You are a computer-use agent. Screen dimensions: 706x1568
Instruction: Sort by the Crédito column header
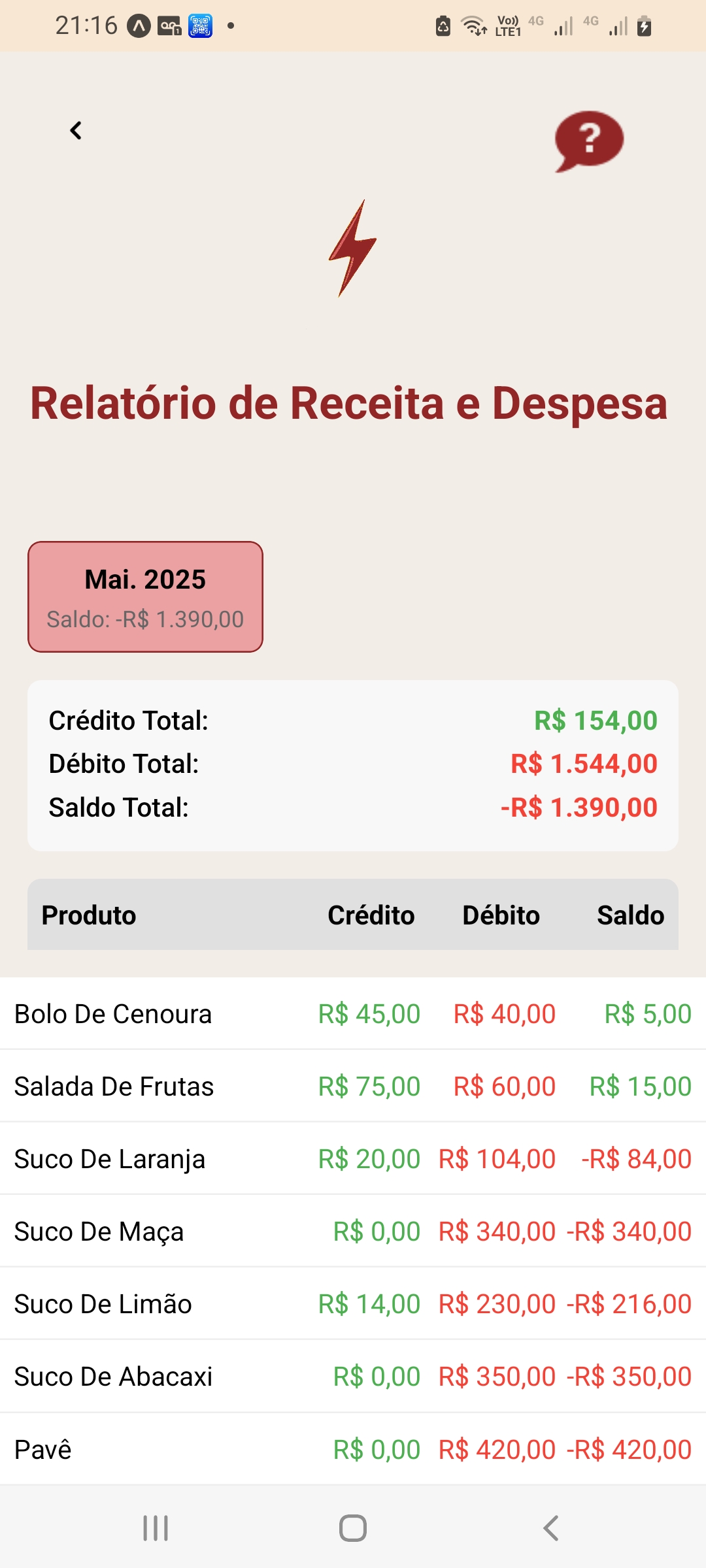pyautogui.click(x=371, y=915)
